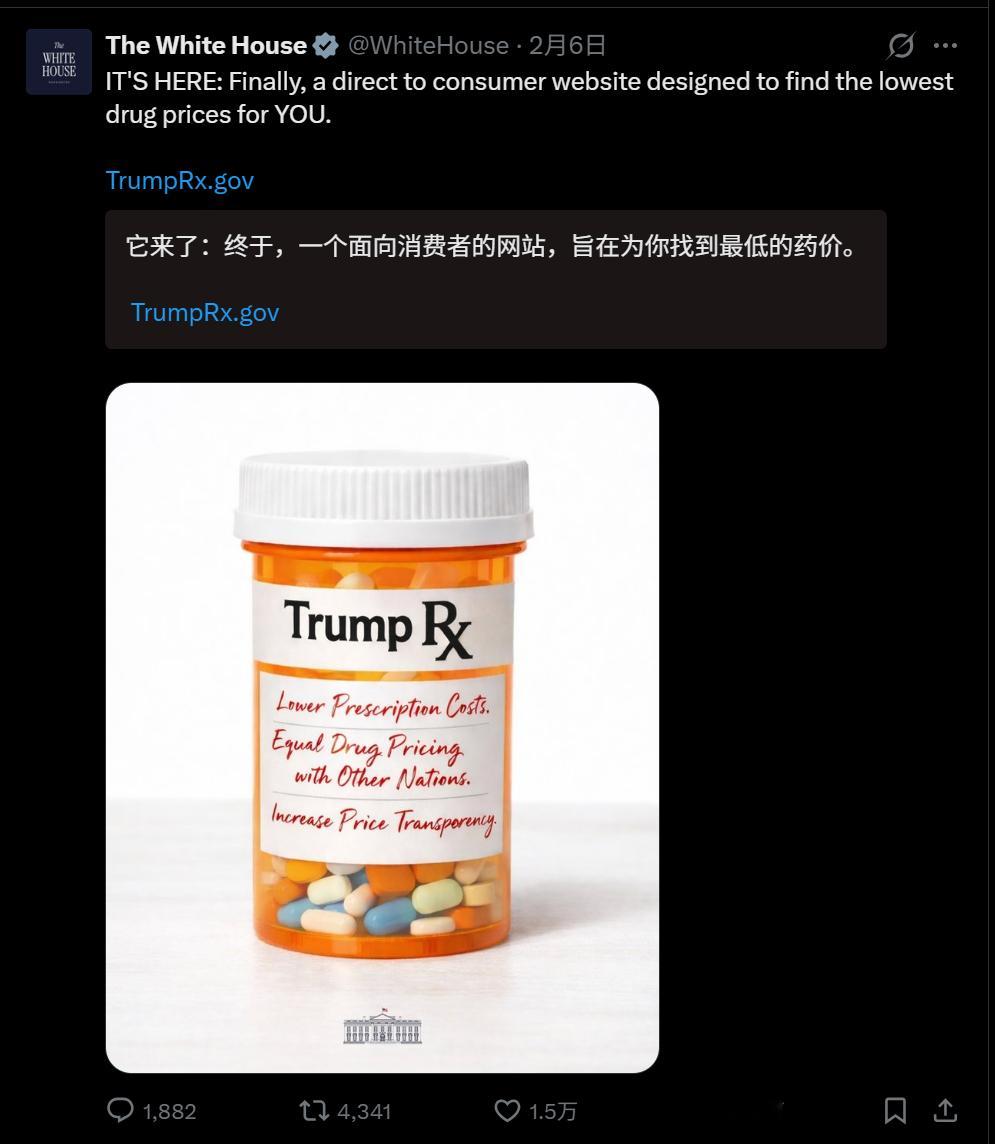Open the Trump Rx pill bottle image
The width and height of the screenshot is (995, 1144).
point(382,727)
